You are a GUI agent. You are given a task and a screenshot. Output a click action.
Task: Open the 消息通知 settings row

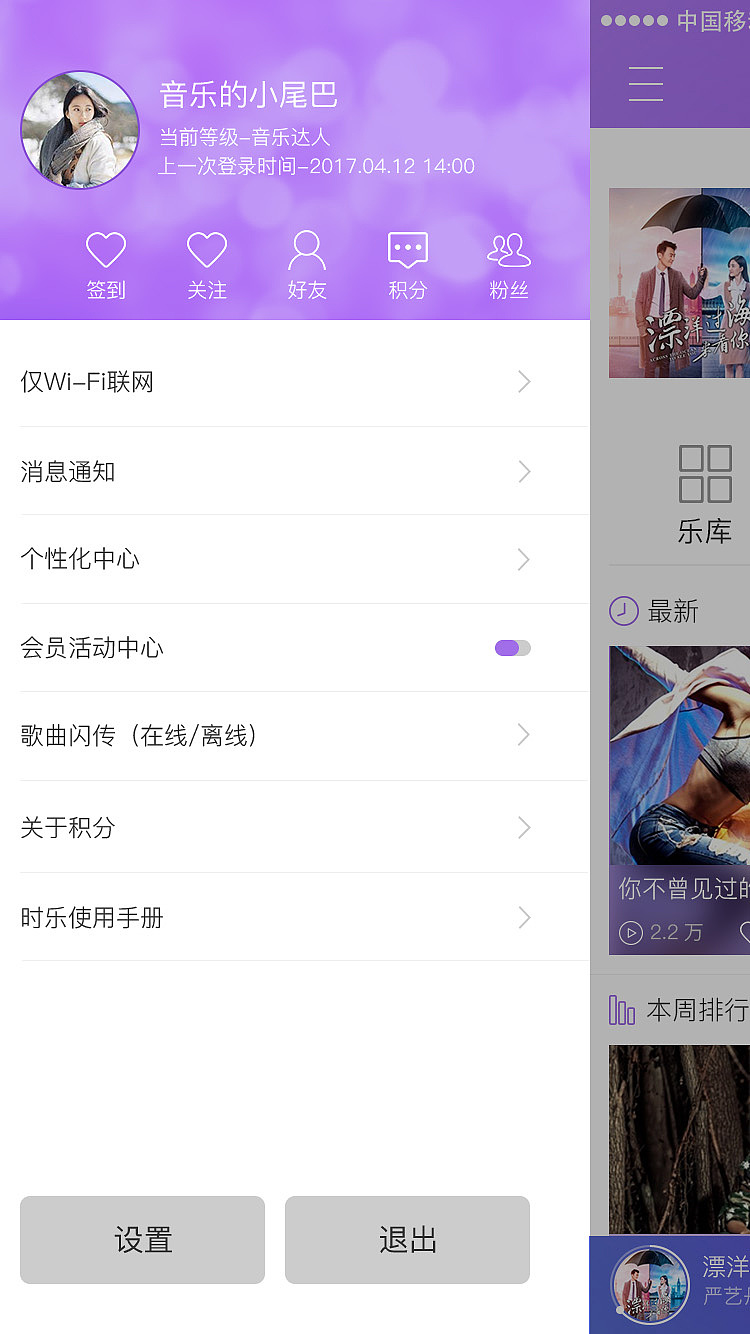point(275,471)
